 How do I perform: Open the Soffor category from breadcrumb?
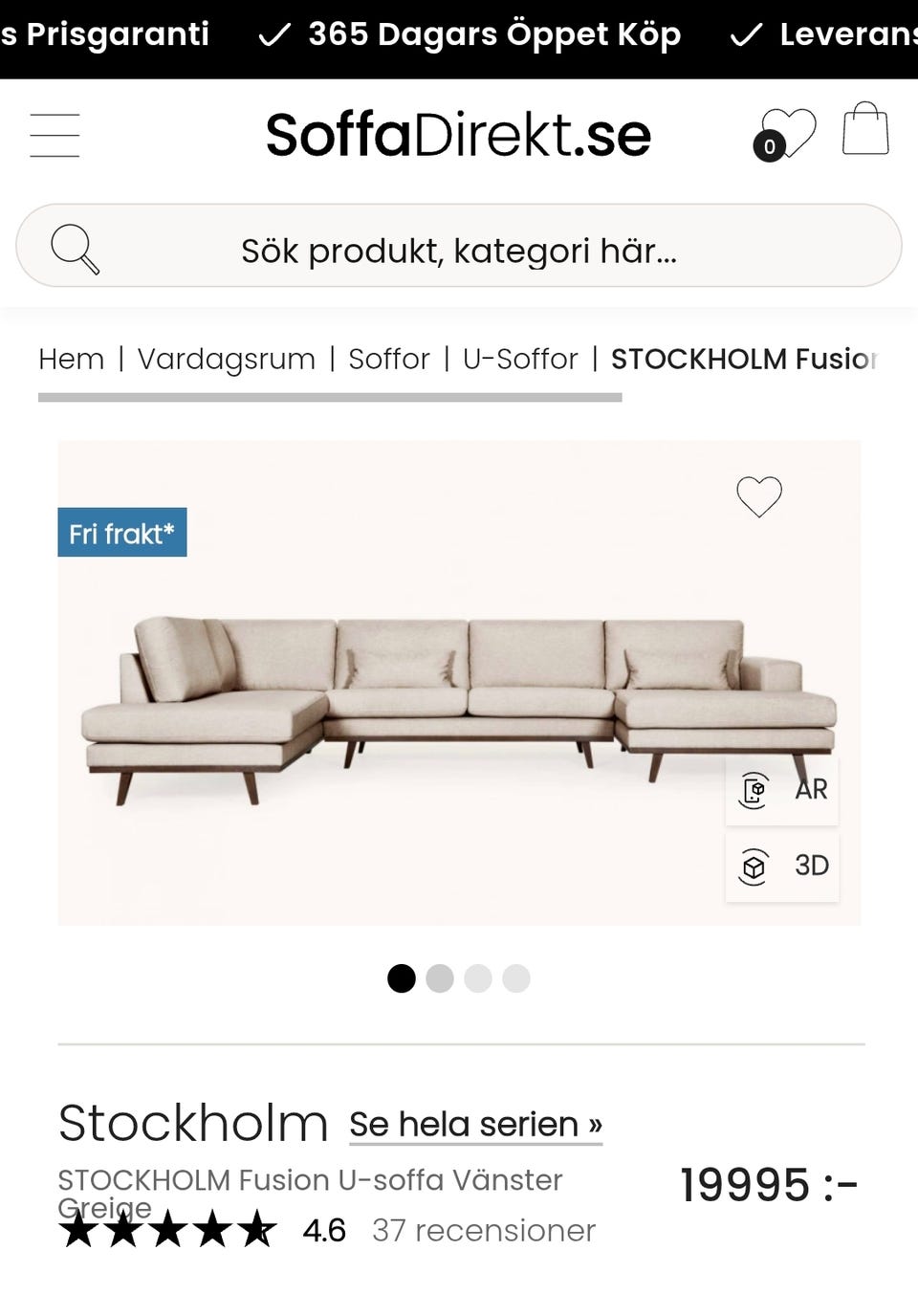tap(388, 359)
